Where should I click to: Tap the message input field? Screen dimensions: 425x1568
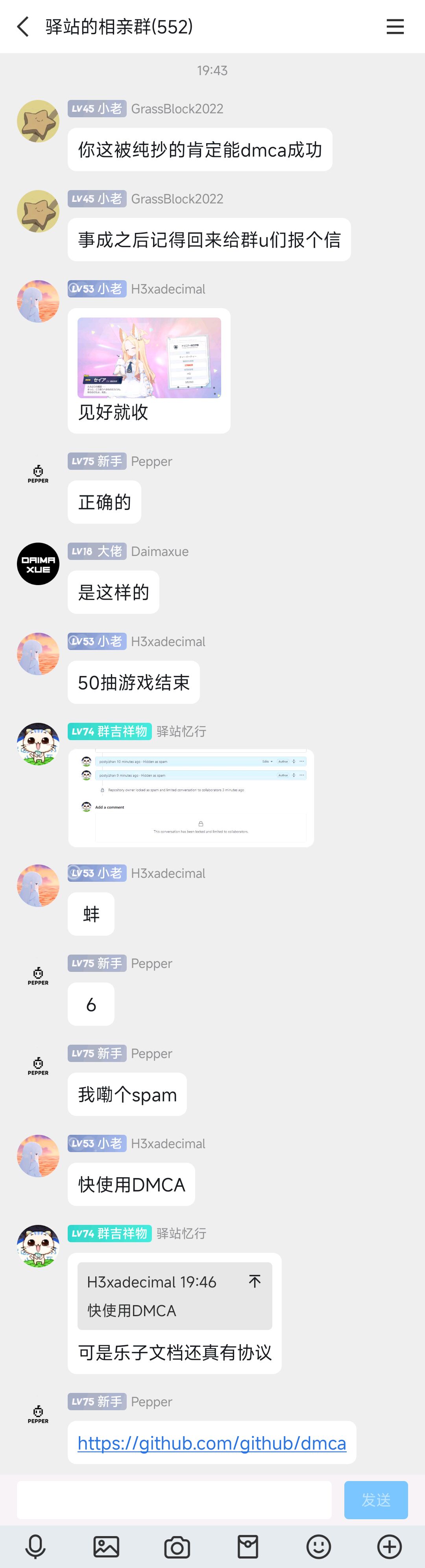pos(174,1500)
